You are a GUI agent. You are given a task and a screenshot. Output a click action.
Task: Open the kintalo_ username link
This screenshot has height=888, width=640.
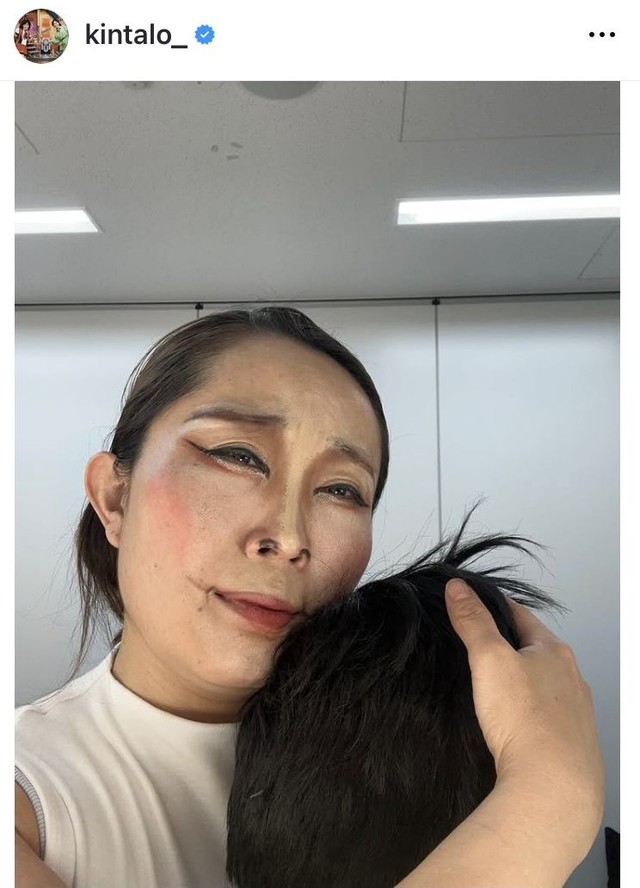coord(136,35)
